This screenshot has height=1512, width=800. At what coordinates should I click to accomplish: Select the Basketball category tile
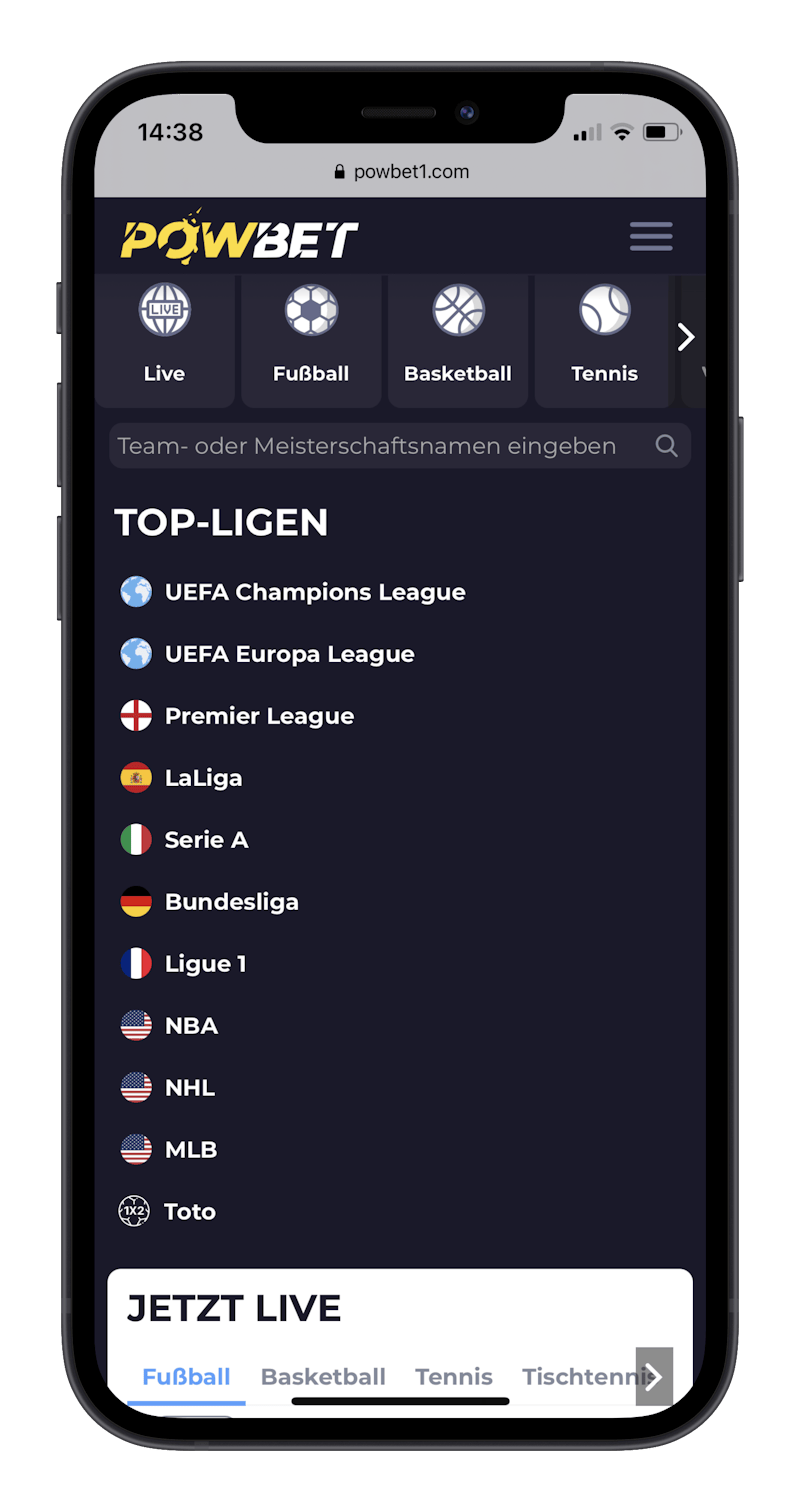tap(458, 341)
